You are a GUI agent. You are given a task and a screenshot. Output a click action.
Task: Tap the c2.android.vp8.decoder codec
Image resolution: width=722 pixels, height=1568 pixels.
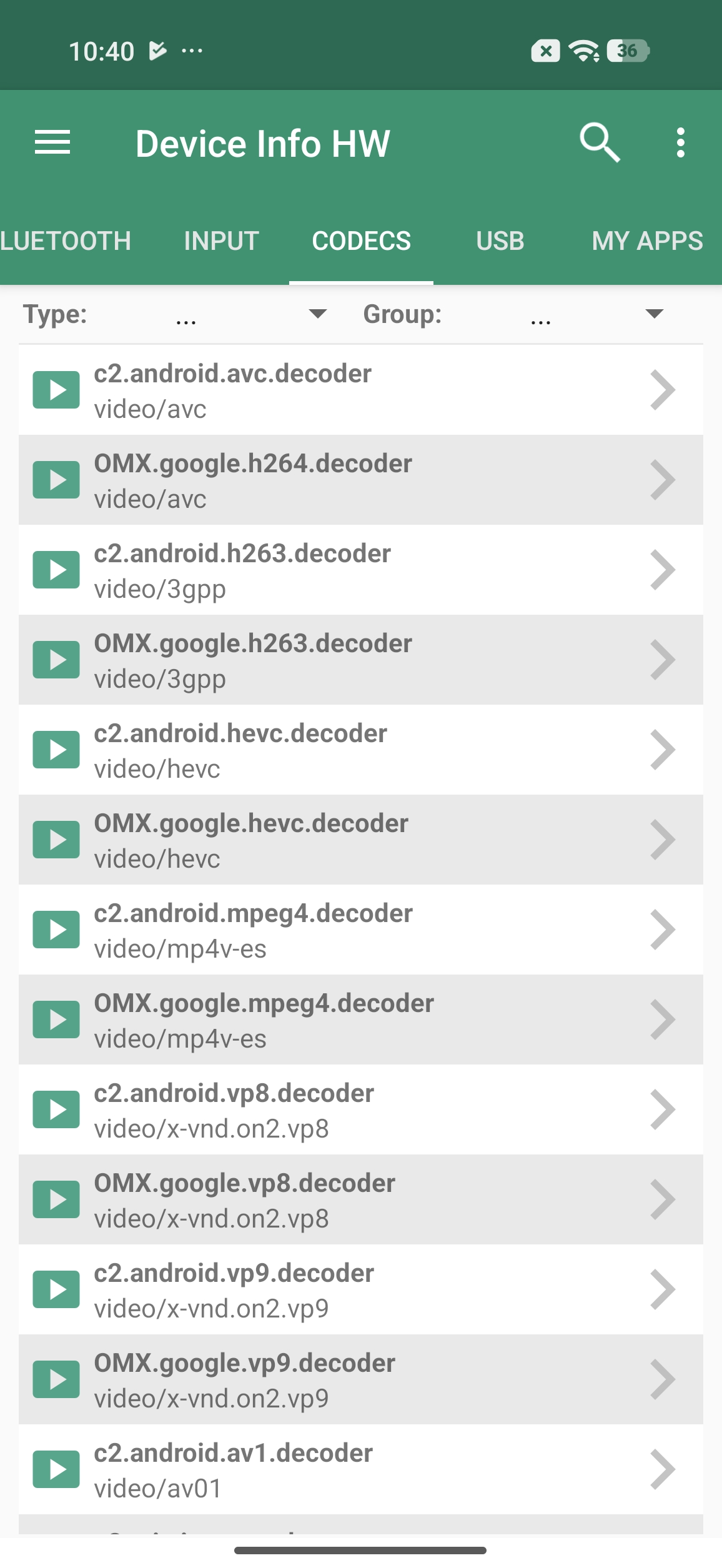(360, 1110)
